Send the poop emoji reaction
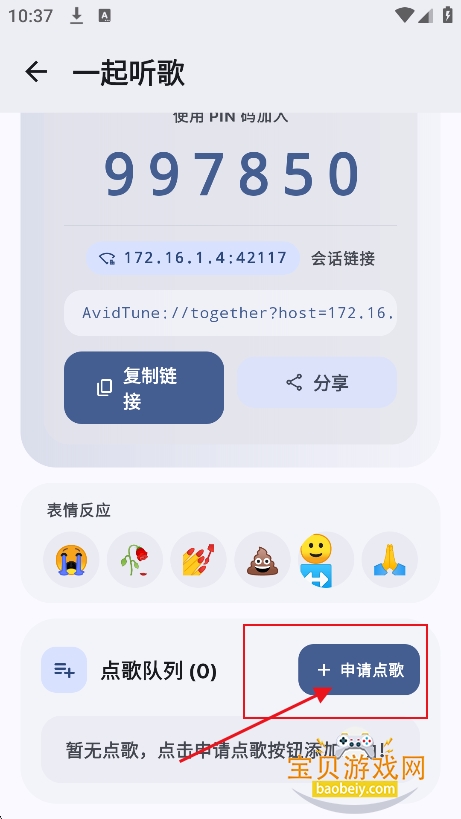Screen dimensions: 461x819 (262, 560)
